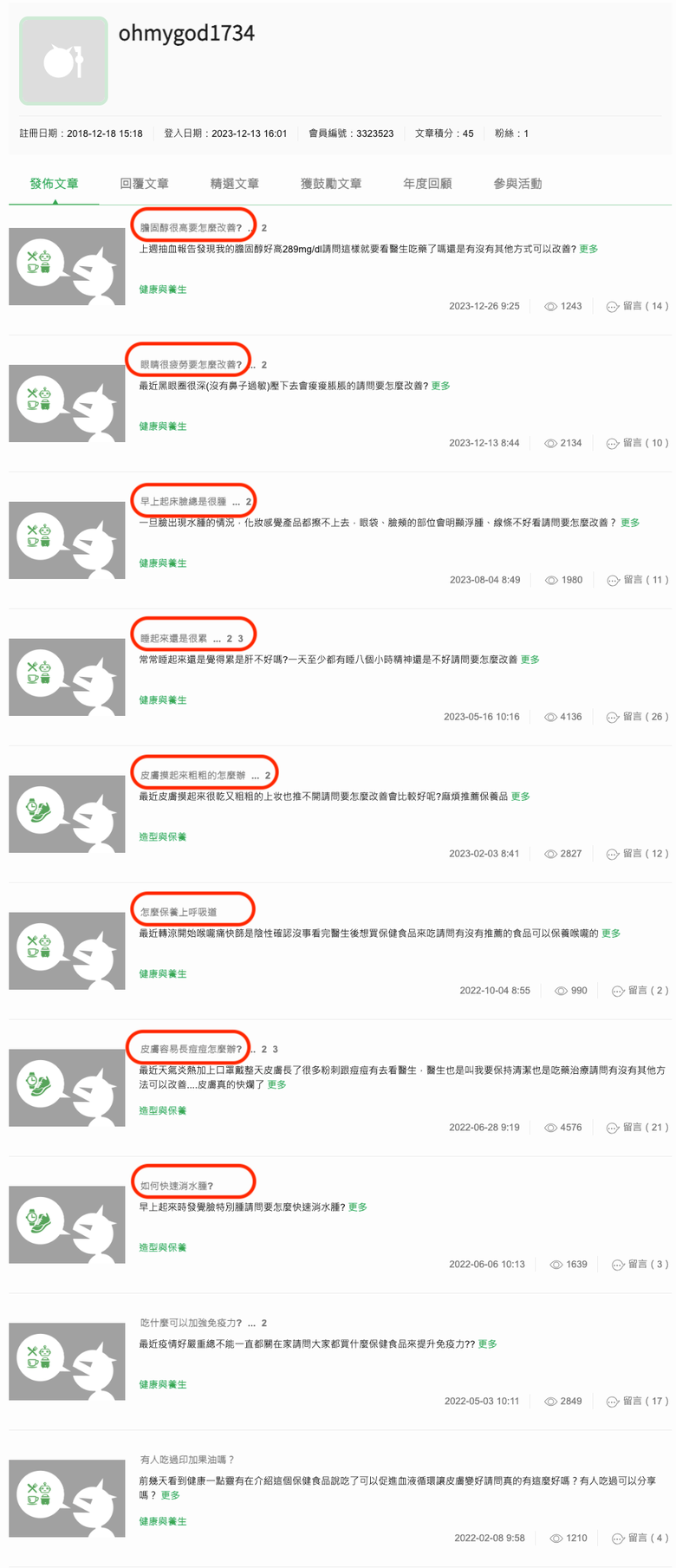Open the post 皮膚容易長痘痘怎麼辦?
Viewport: 676px width, 1568px height.
pos(192,1050)
